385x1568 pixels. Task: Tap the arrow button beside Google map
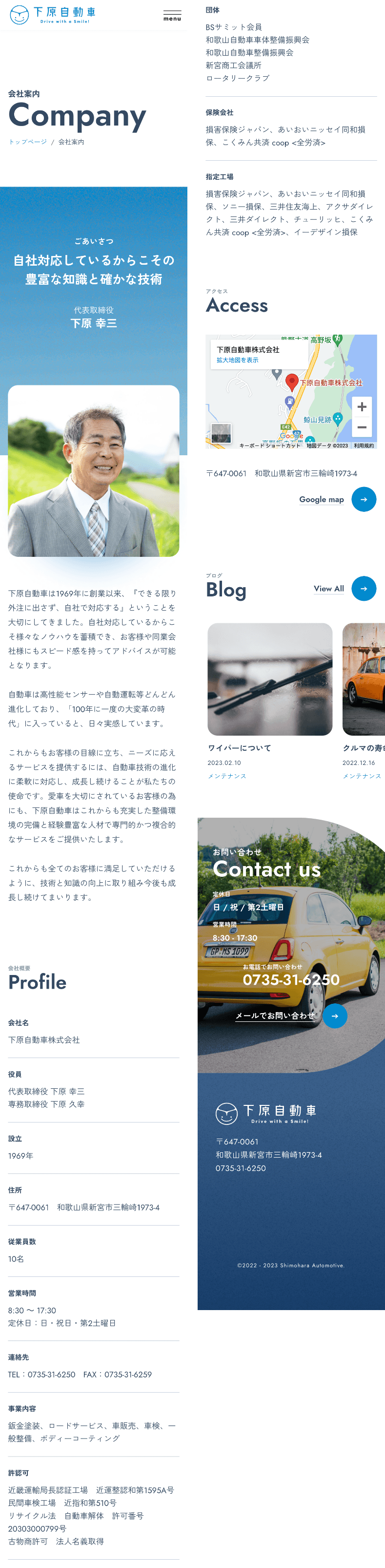364,500
